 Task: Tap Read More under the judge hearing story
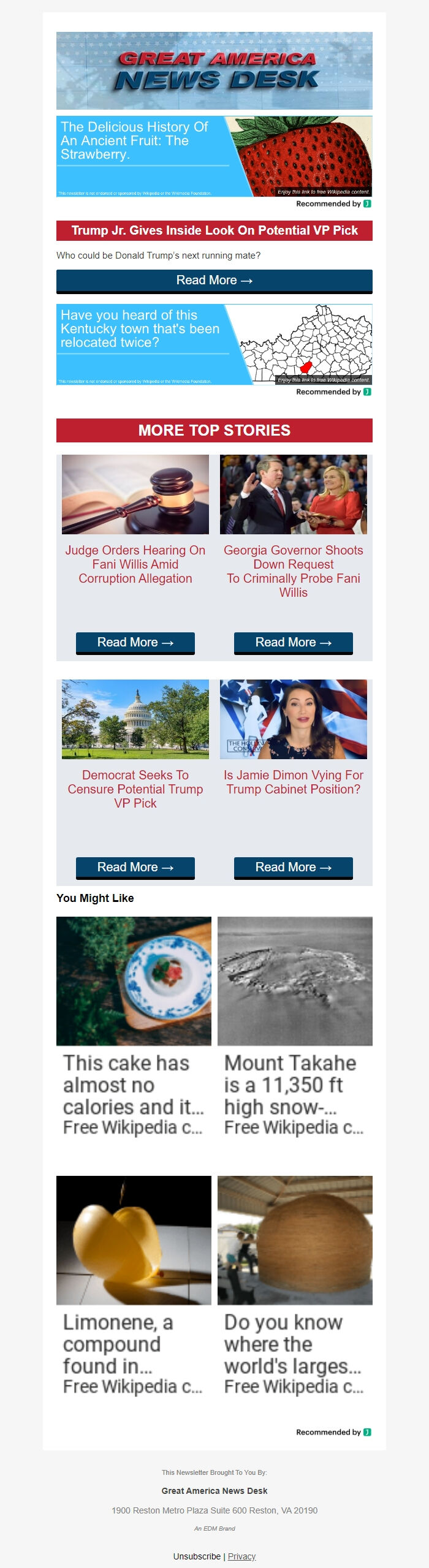(135, 643)
